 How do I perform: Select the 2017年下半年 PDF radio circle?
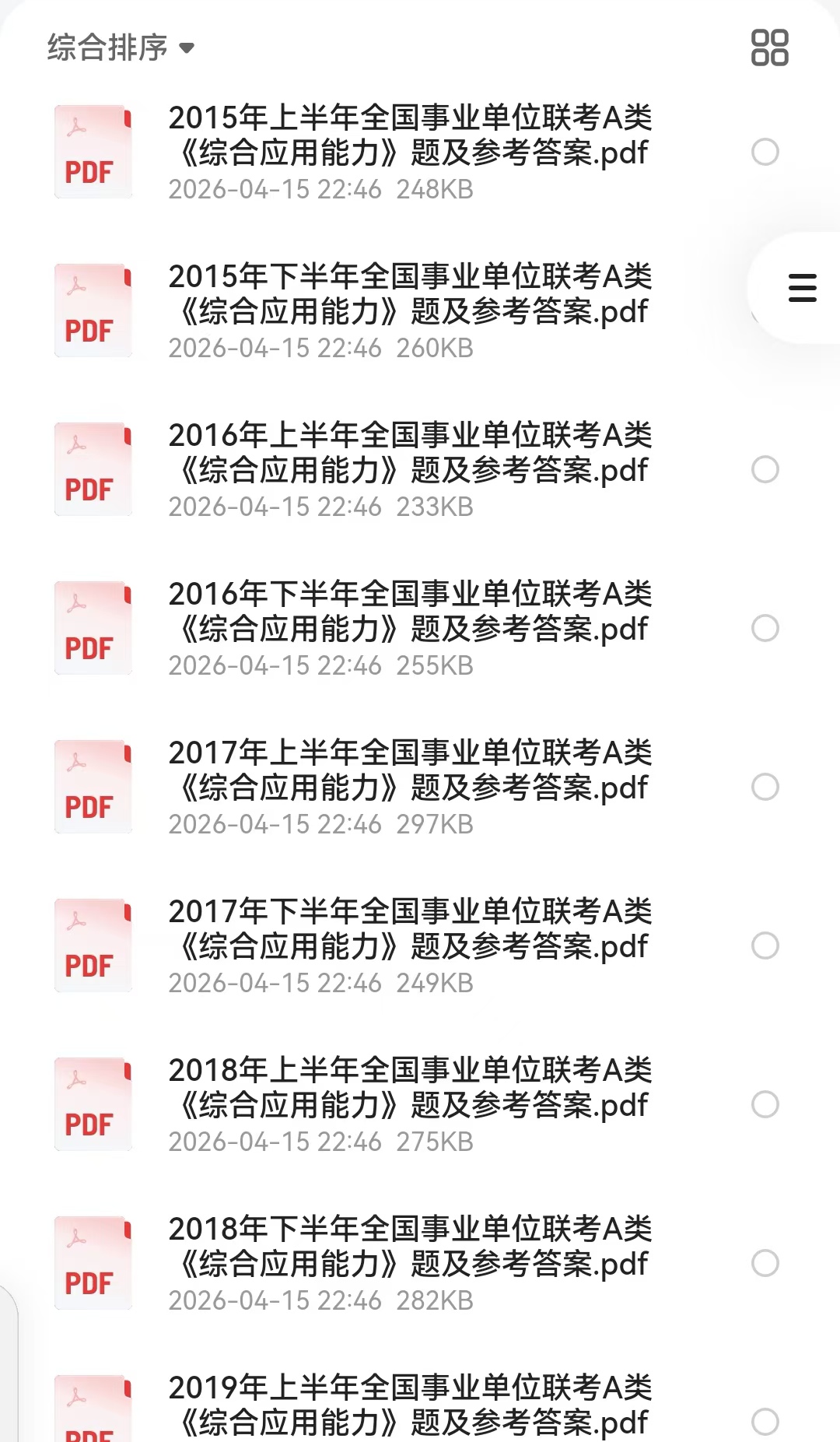pyautogui.click(x=765, y=946)
